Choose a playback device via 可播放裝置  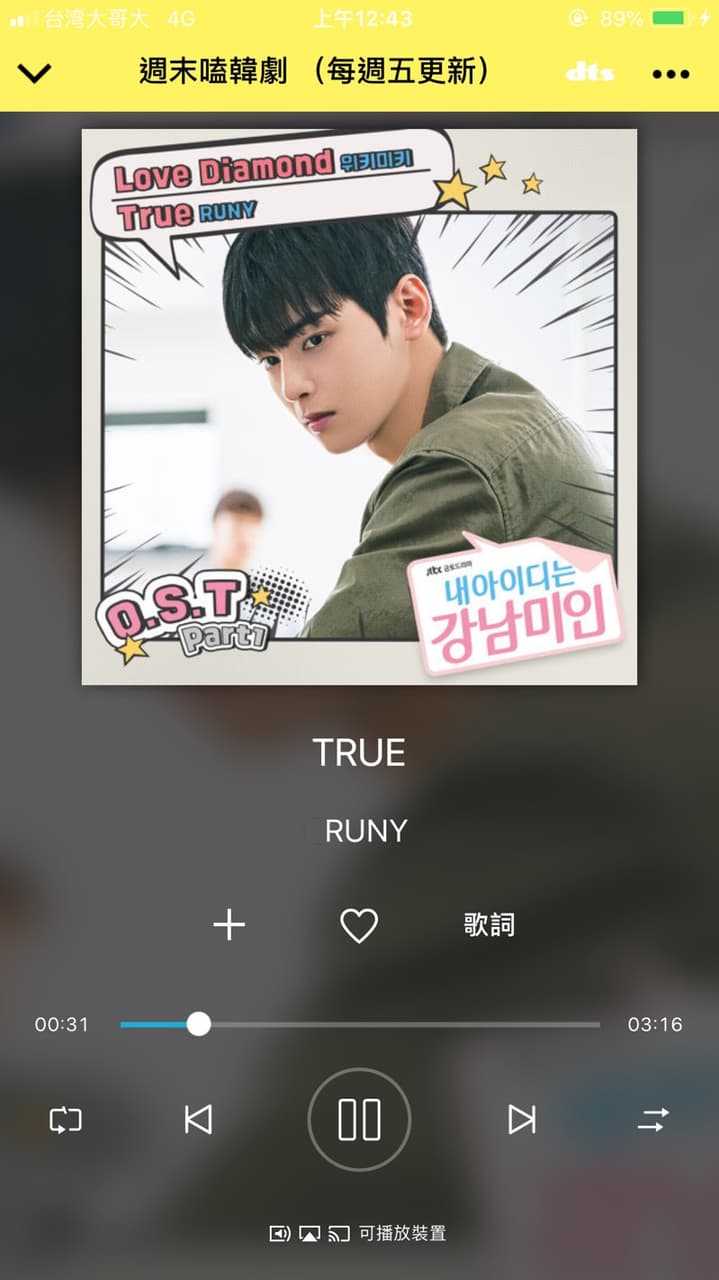coord(359,1233)
